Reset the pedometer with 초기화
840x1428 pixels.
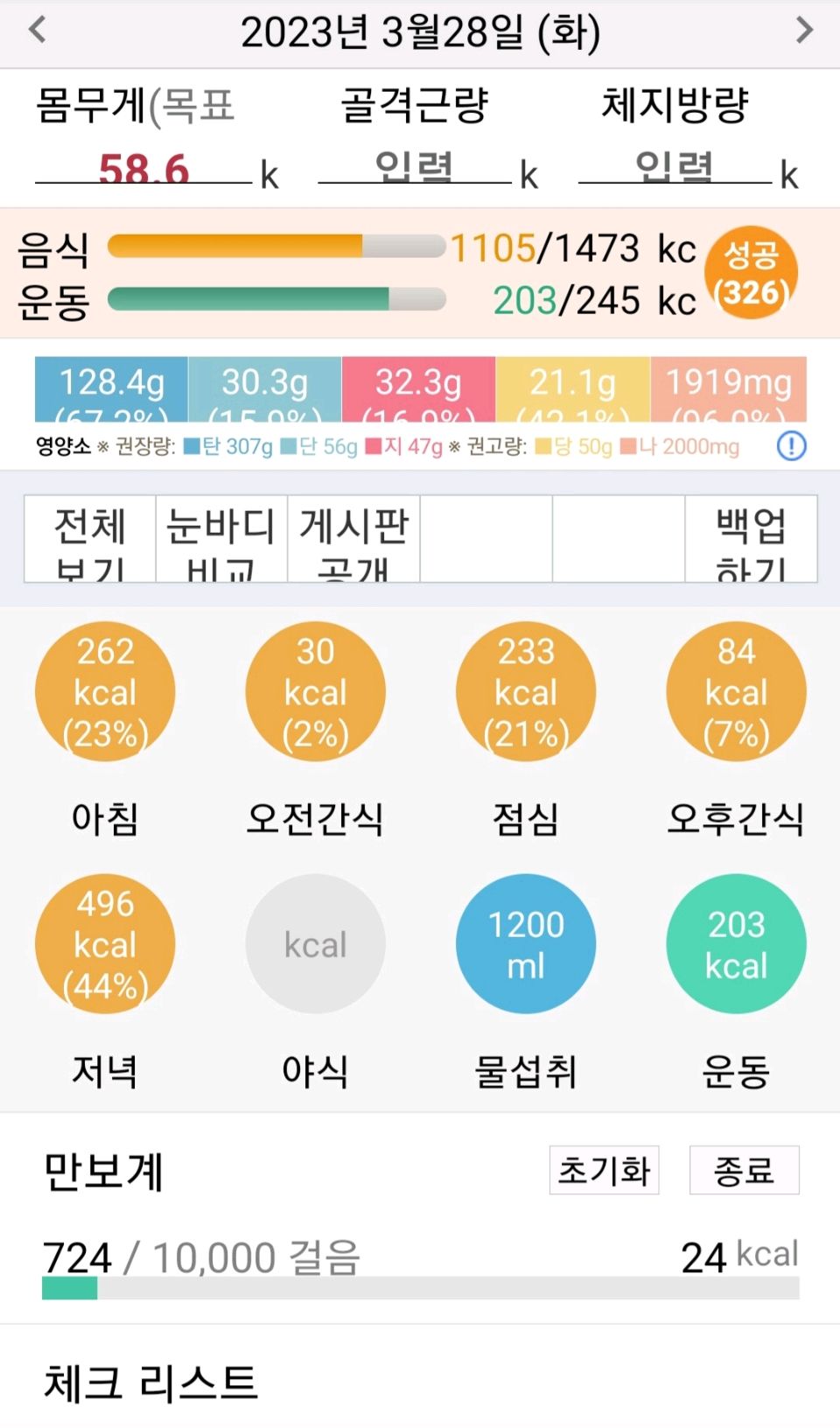coord(604,1170)
